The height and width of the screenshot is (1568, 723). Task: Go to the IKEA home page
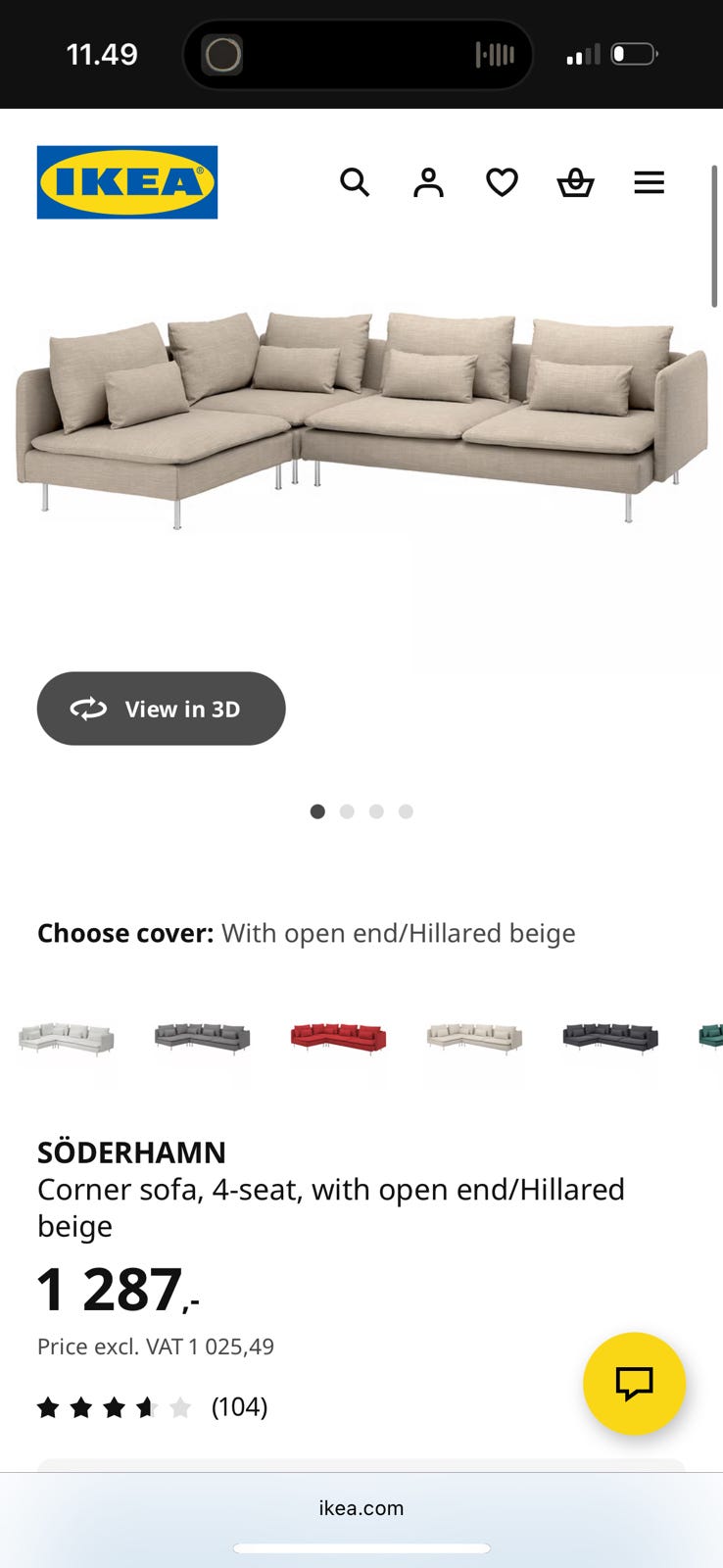127,182
